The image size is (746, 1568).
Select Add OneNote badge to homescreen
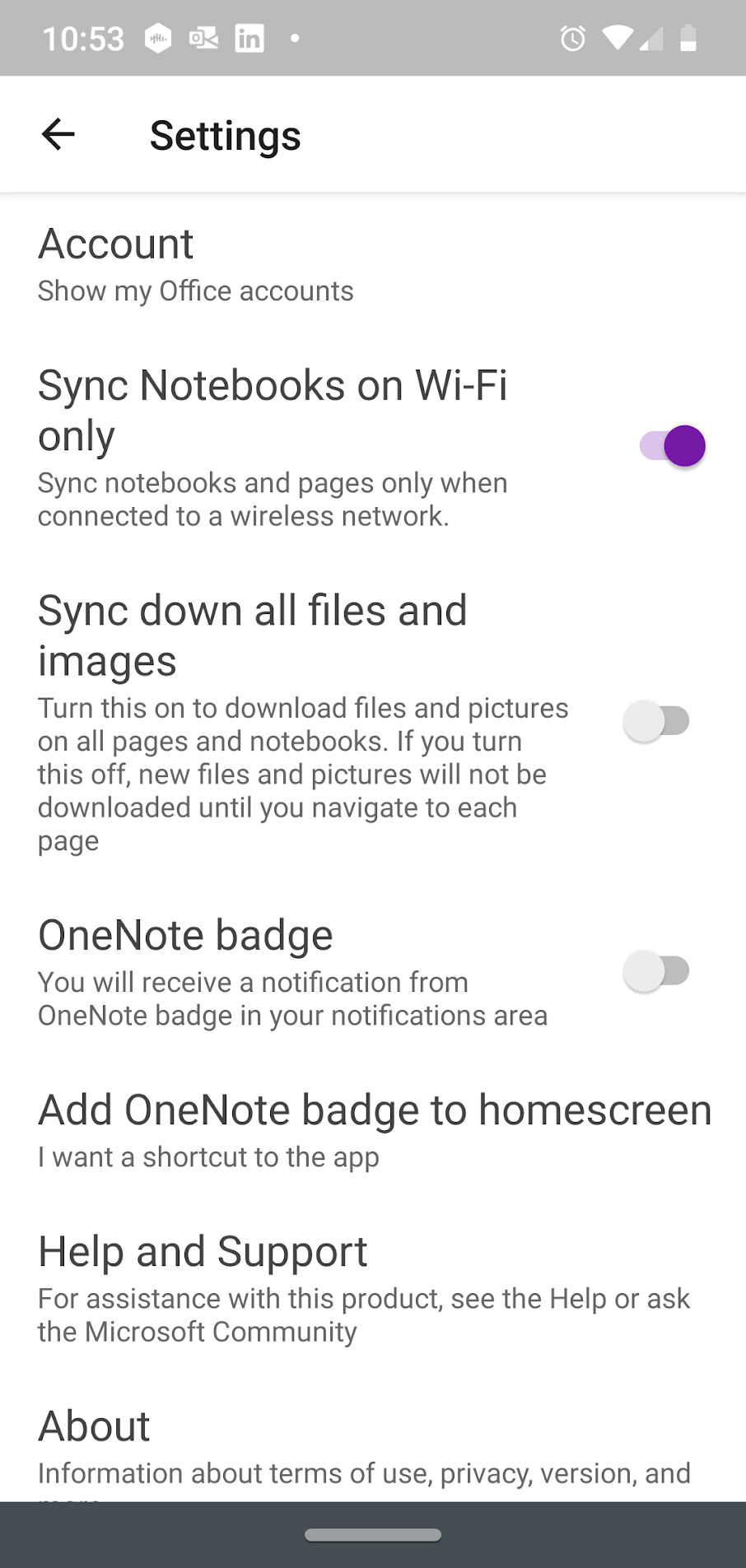[x=374, y=1129]
